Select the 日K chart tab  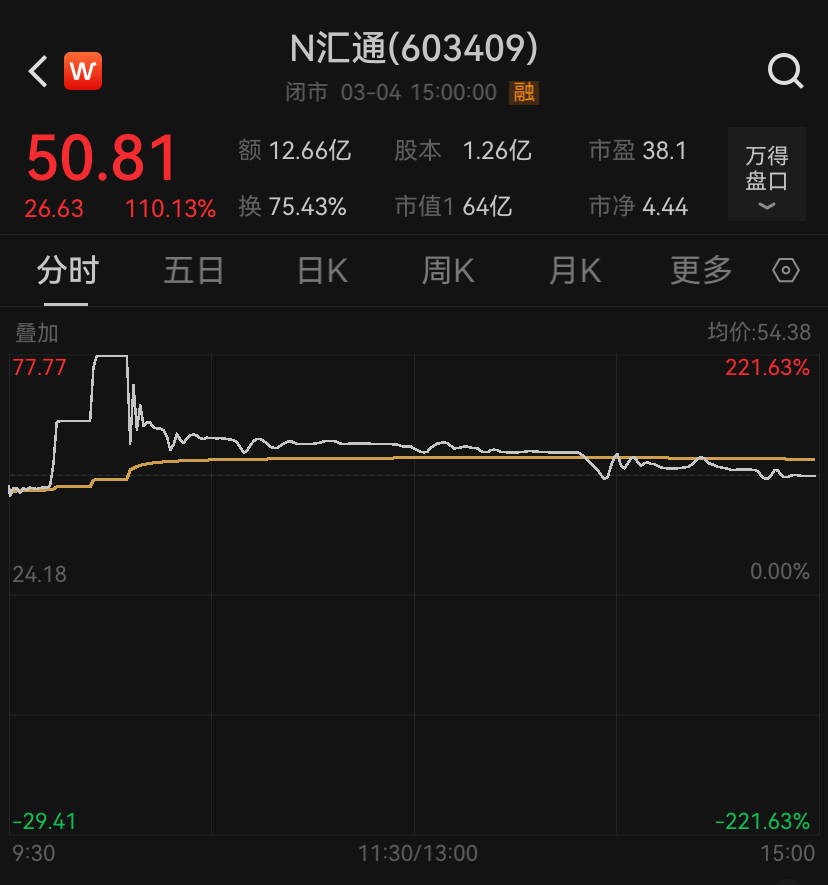pos(322,271)
